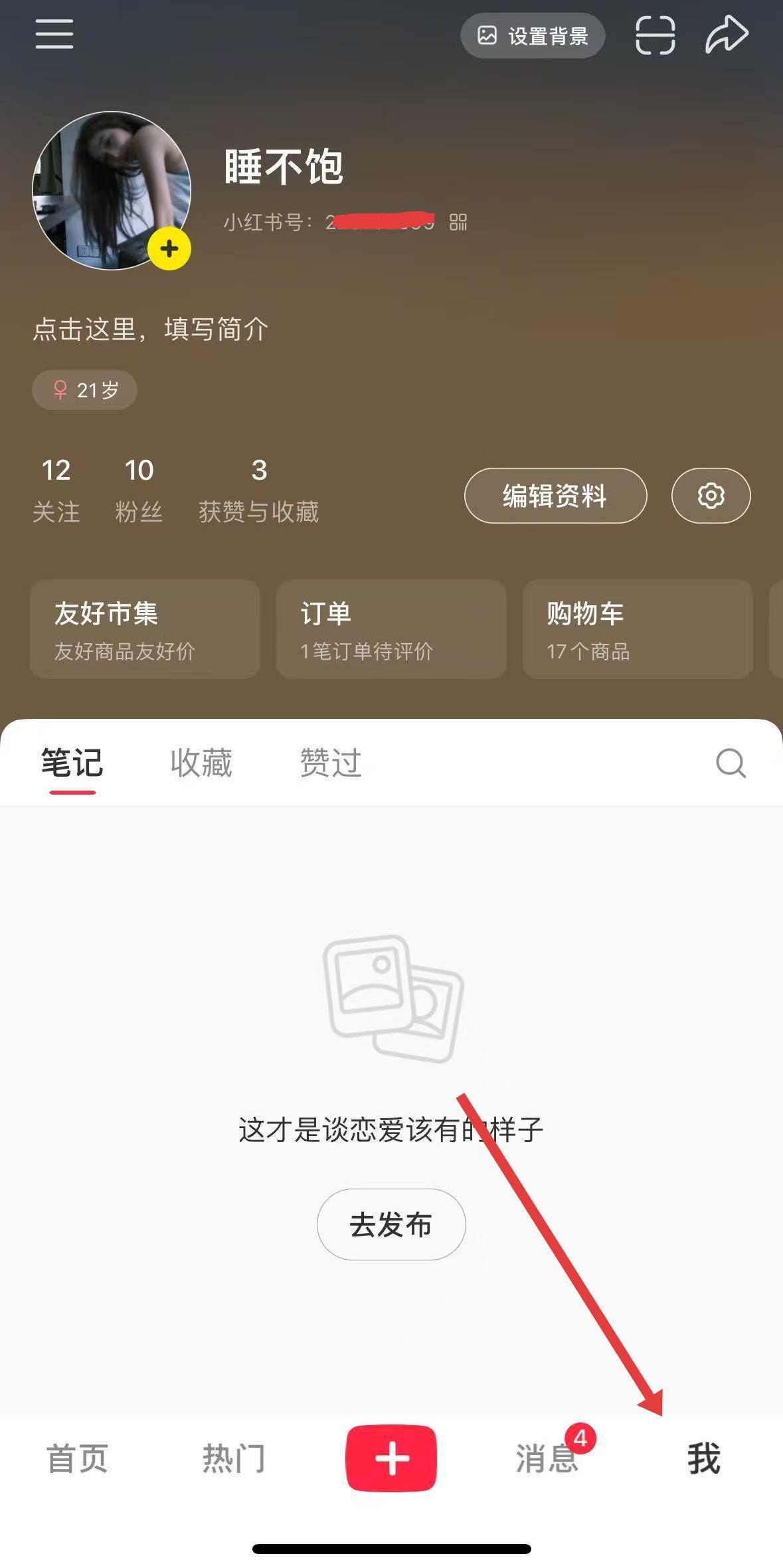This screenshot has height=1568, width=783.
Task: Search notes with the magnifier icon
Action: (x=731, y=763)
